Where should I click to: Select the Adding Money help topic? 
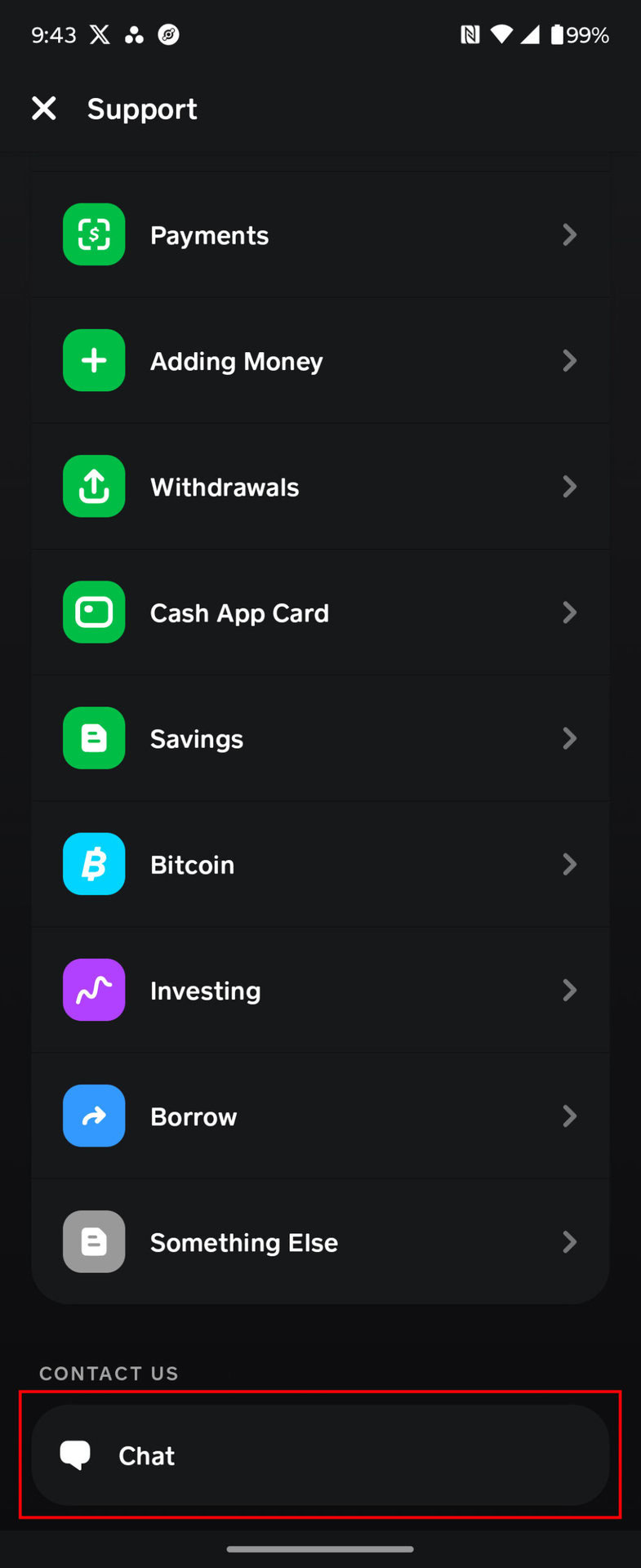coord(320,361)
